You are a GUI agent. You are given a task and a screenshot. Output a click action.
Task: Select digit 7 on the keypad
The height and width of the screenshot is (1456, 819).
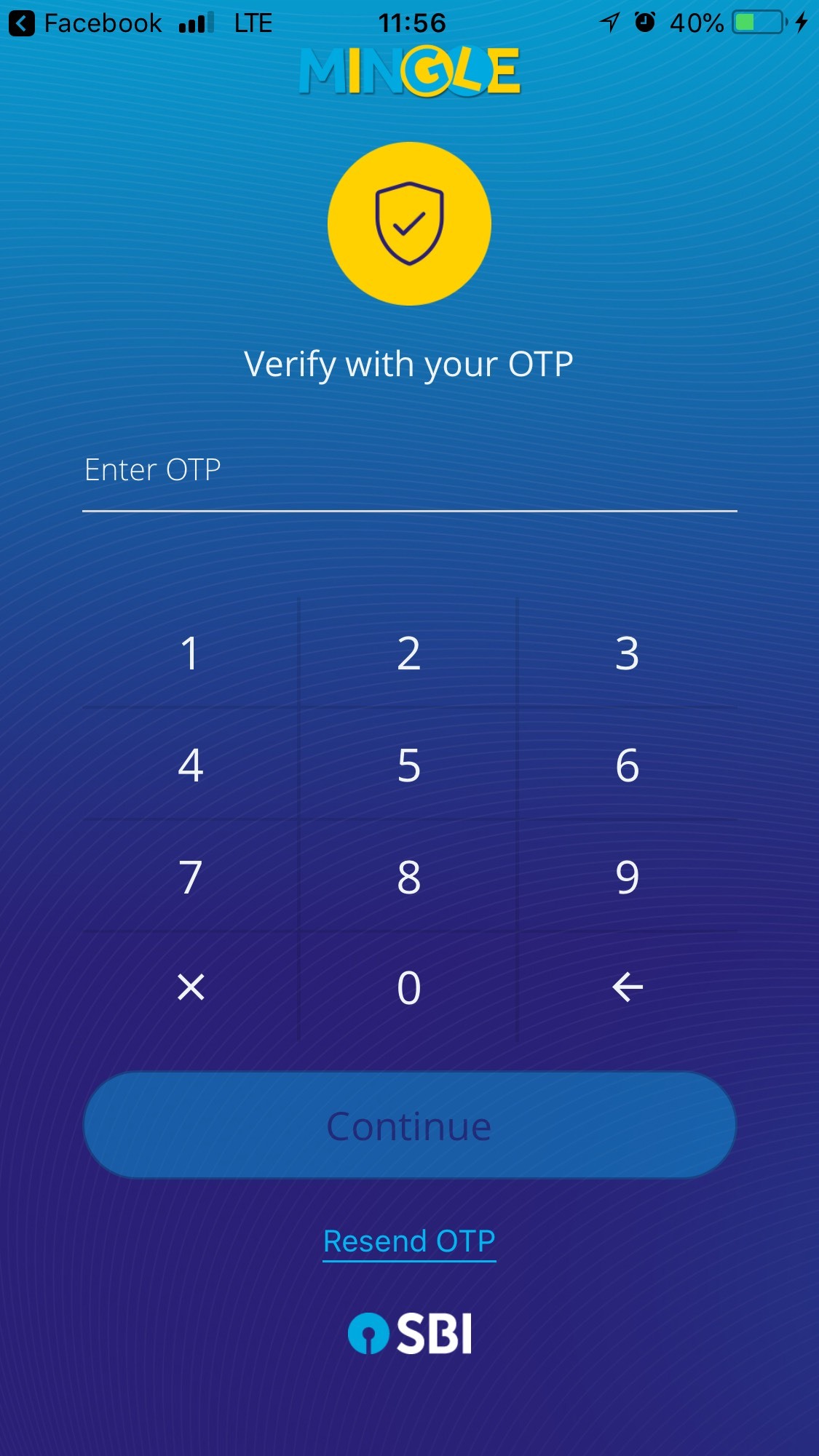[190, 878]
